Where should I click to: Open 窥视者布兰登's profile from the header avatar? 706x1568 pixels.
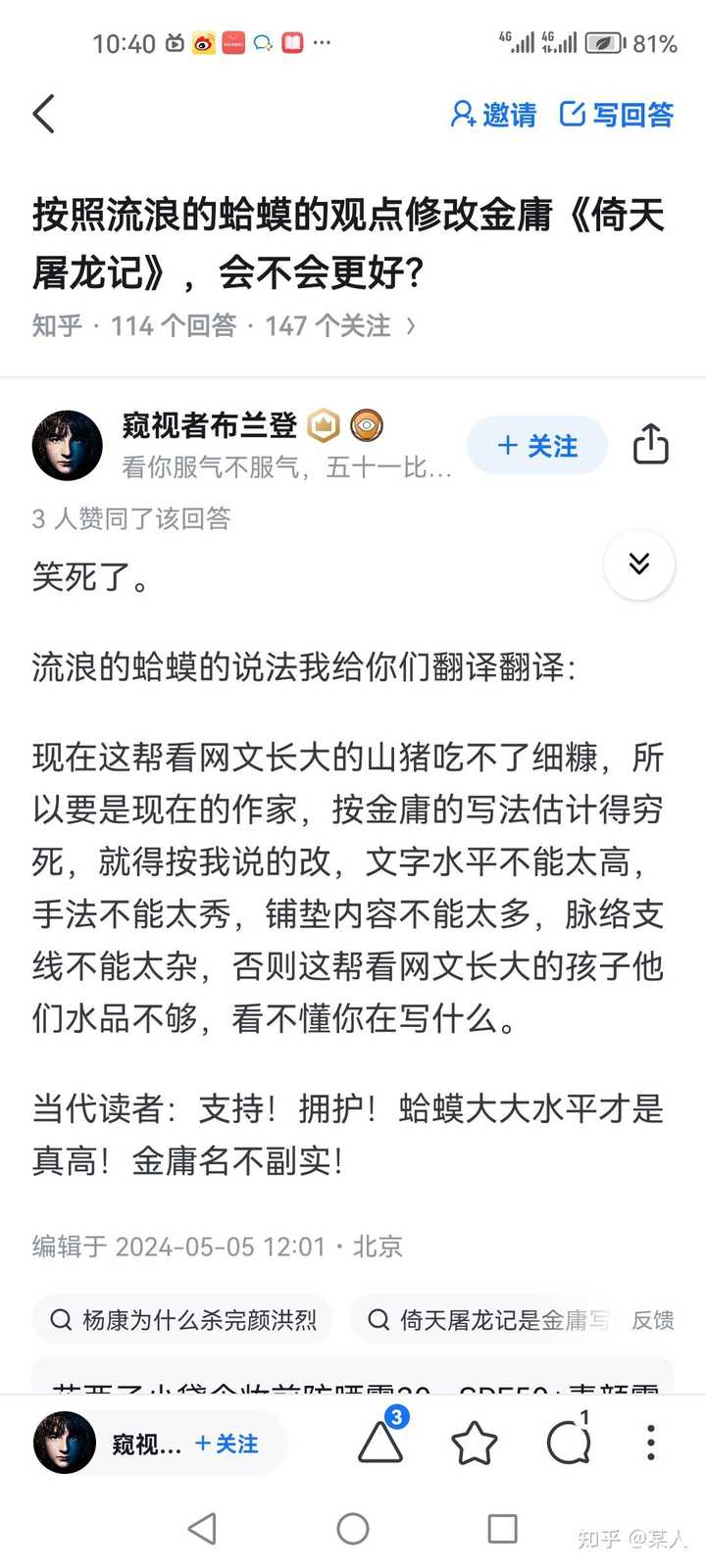tap(68, 446)
